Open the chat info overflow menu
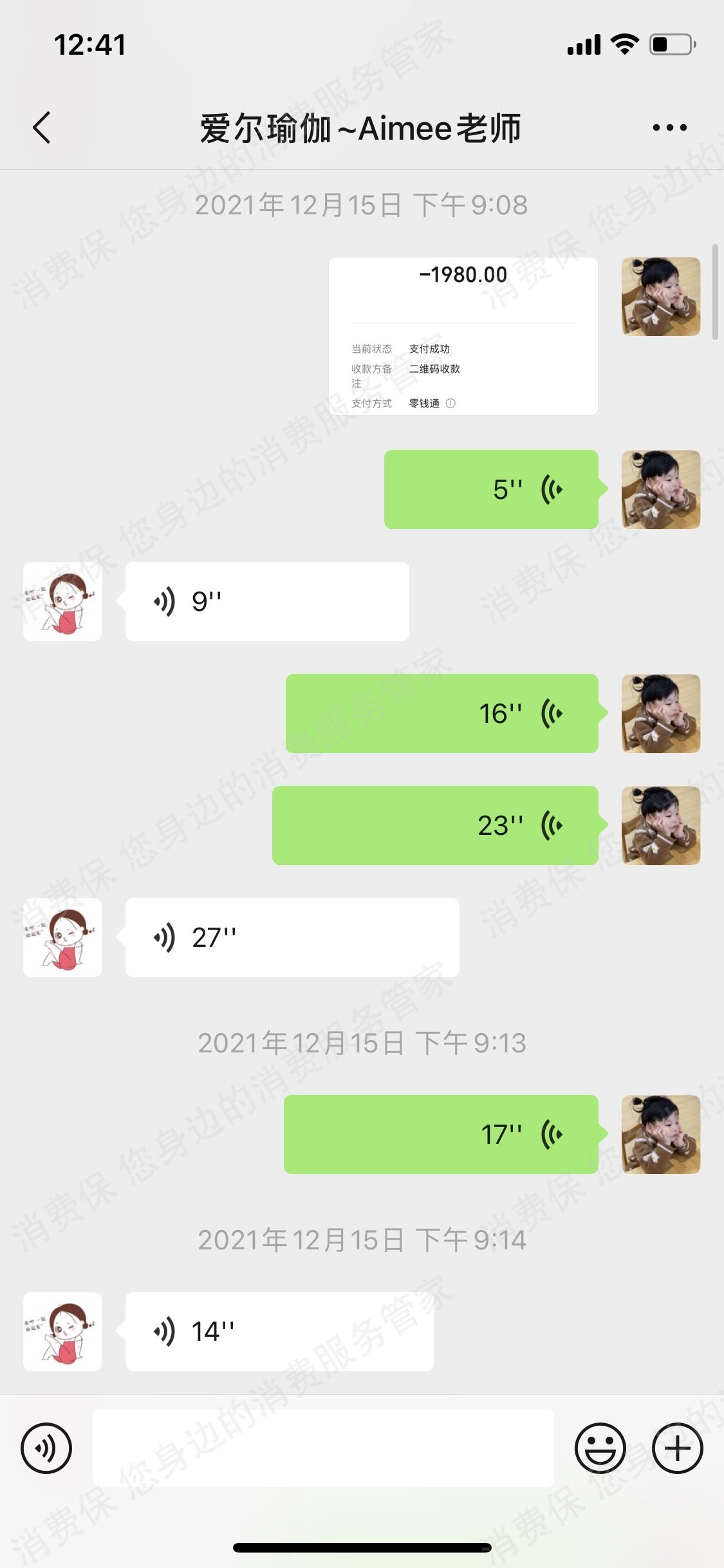 tap(669, 127)
